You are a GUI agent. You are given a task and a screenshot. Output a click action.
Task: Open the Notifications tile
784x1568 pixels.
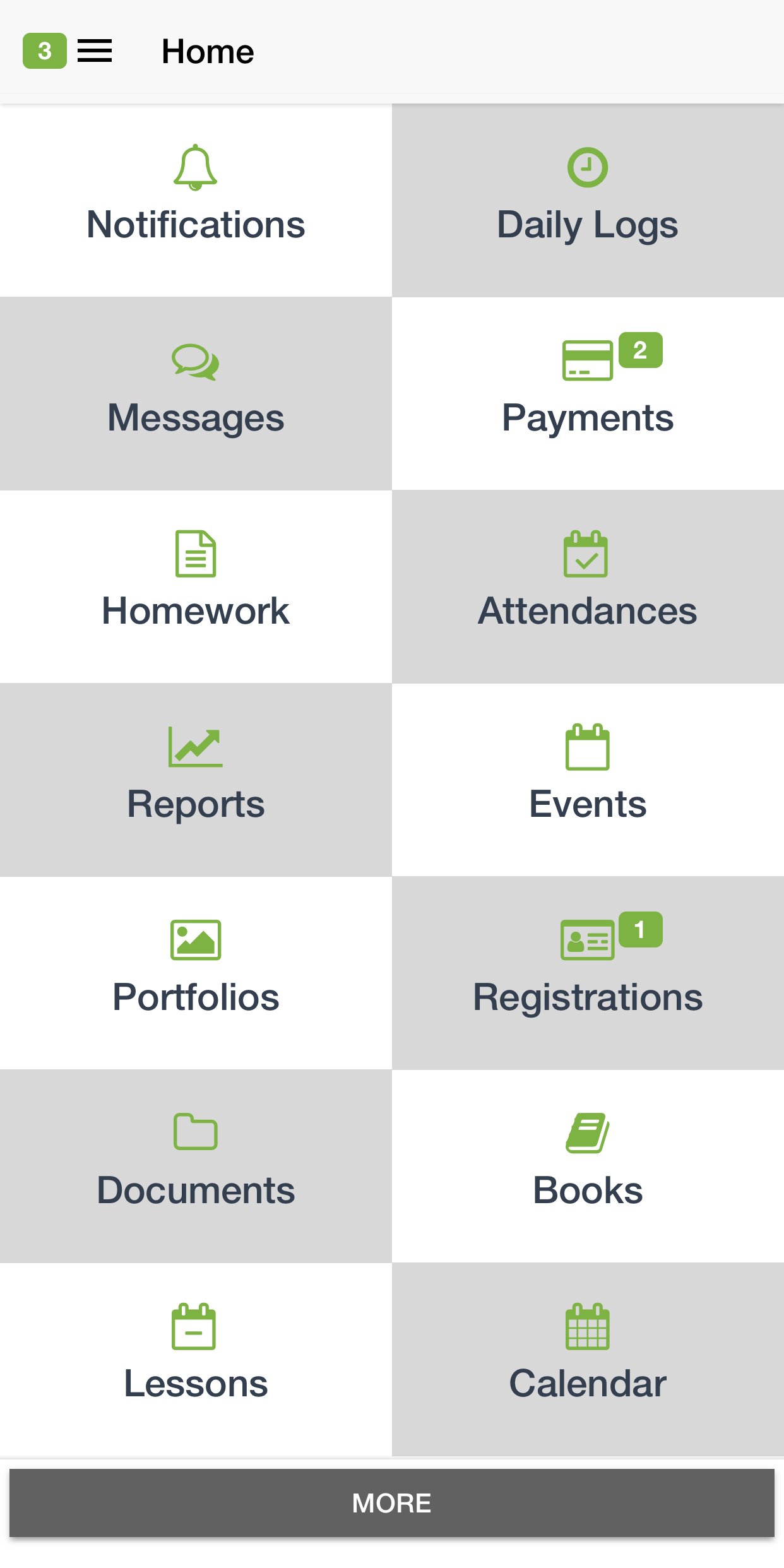point(196,199)
